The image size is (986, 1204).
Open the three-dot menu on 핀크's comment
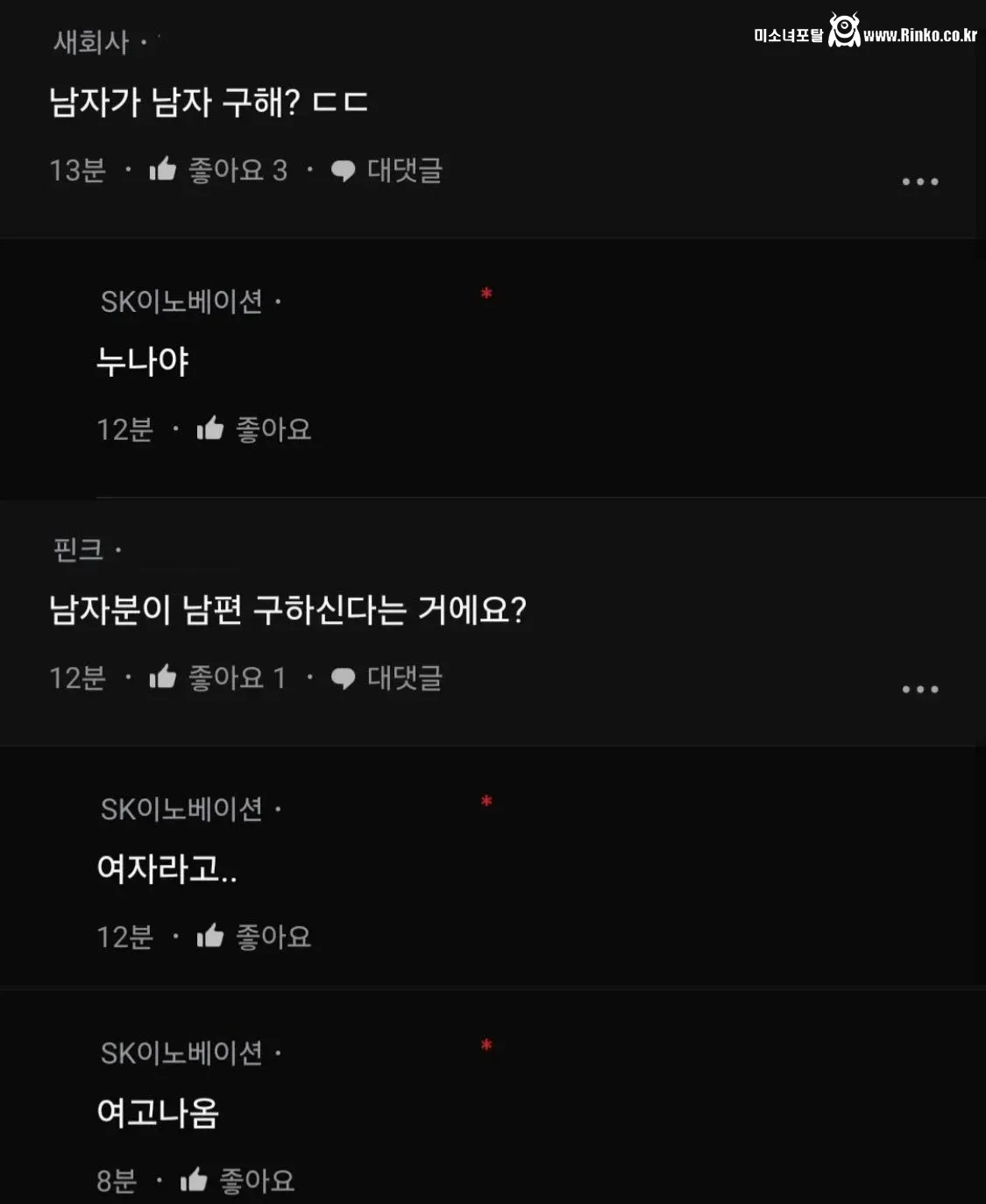(x=920, y=688)
